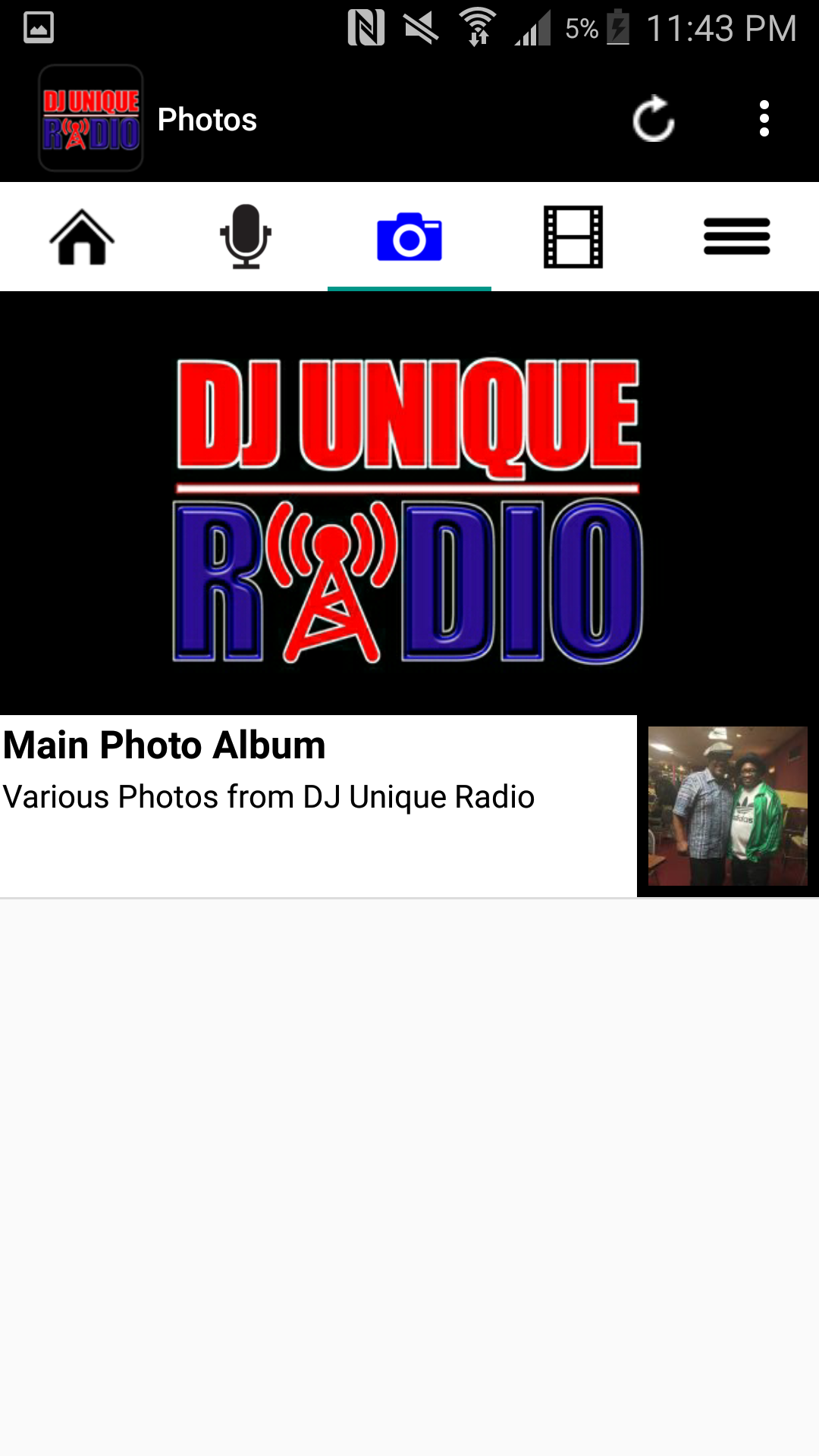Expand the navigation drawer
819x1456 pixels.
tap(737, 237)
